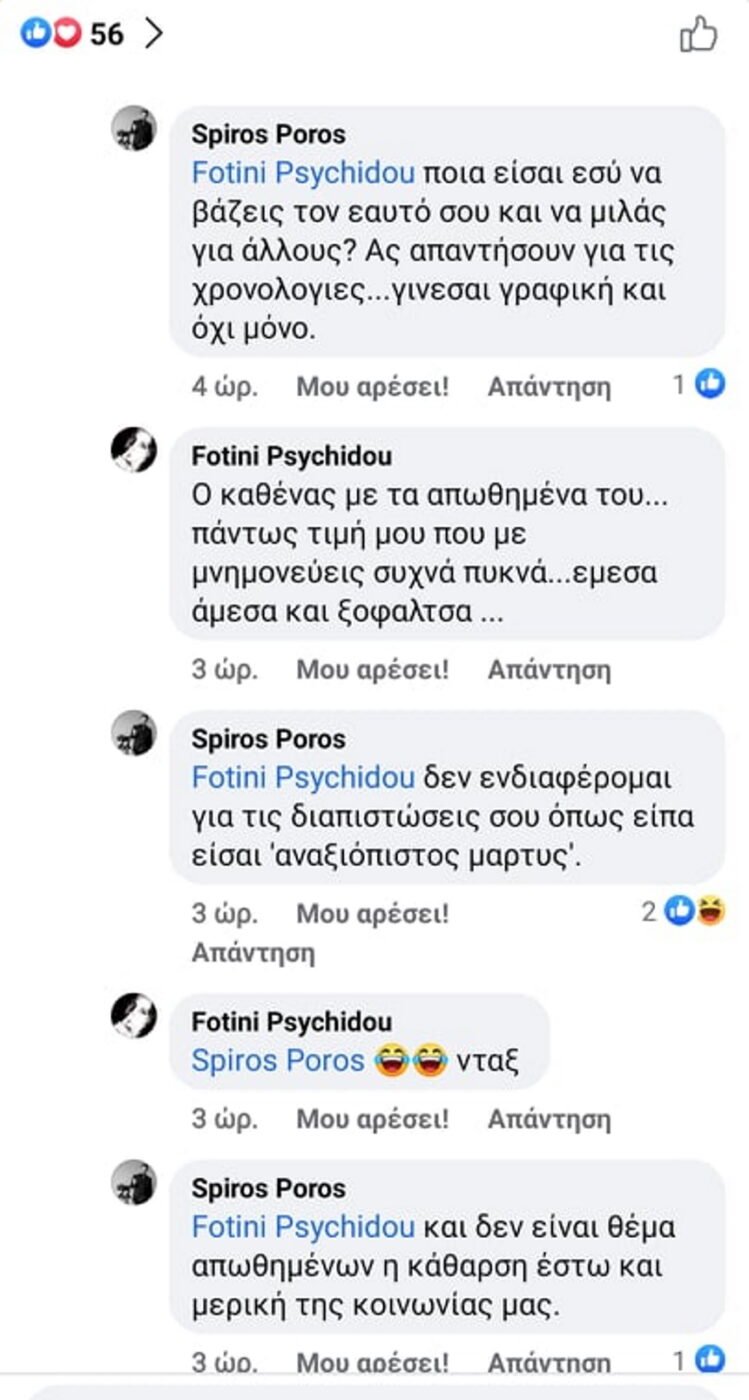749x1400 pixels.
Task: Open Fotini Psychidou mention in 'κάθαρση' comment
Action: coord(302,1226)
